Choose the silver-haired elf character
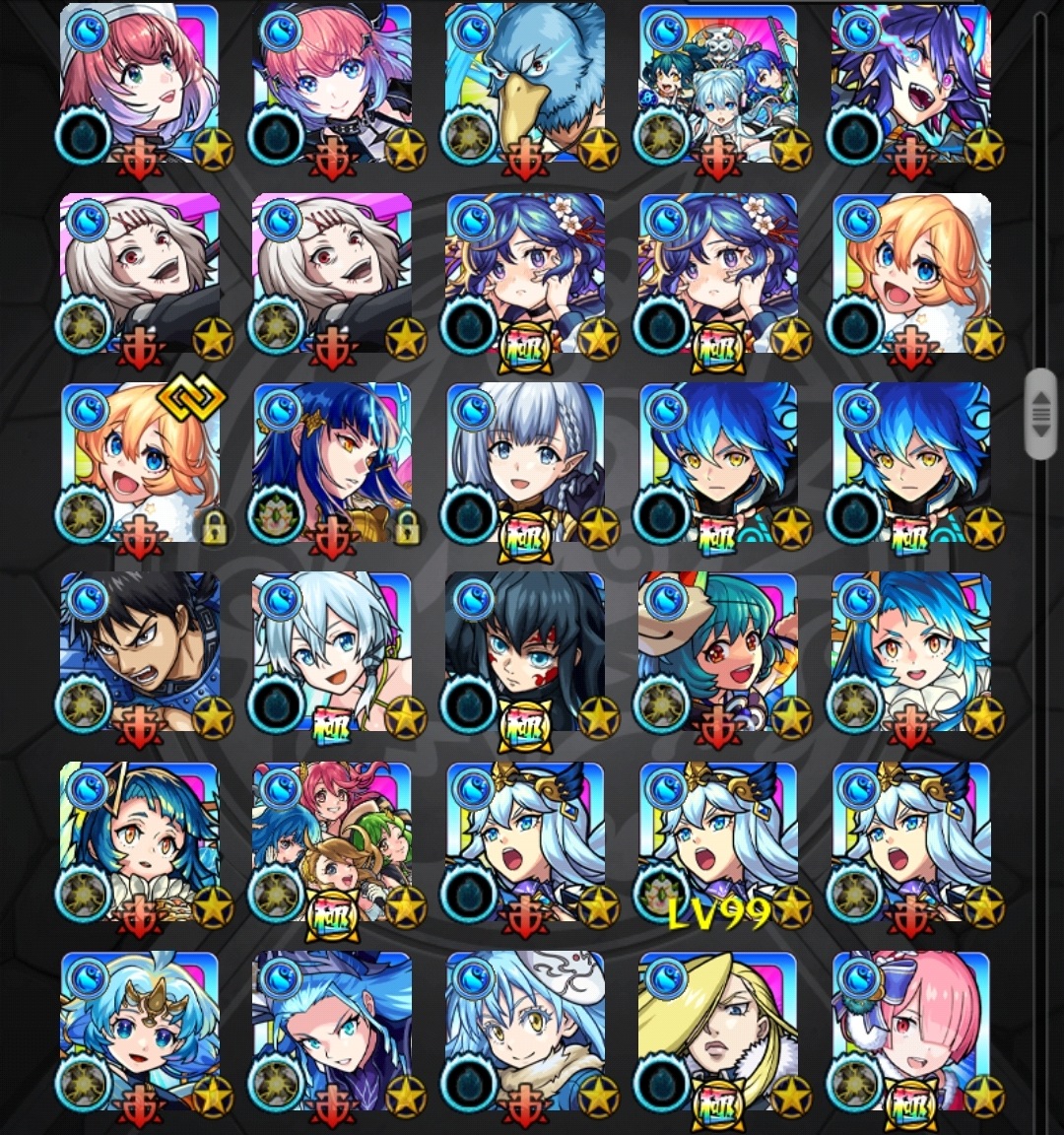1064x1135 pixels. pyautogui.click(x=525, y=462)
